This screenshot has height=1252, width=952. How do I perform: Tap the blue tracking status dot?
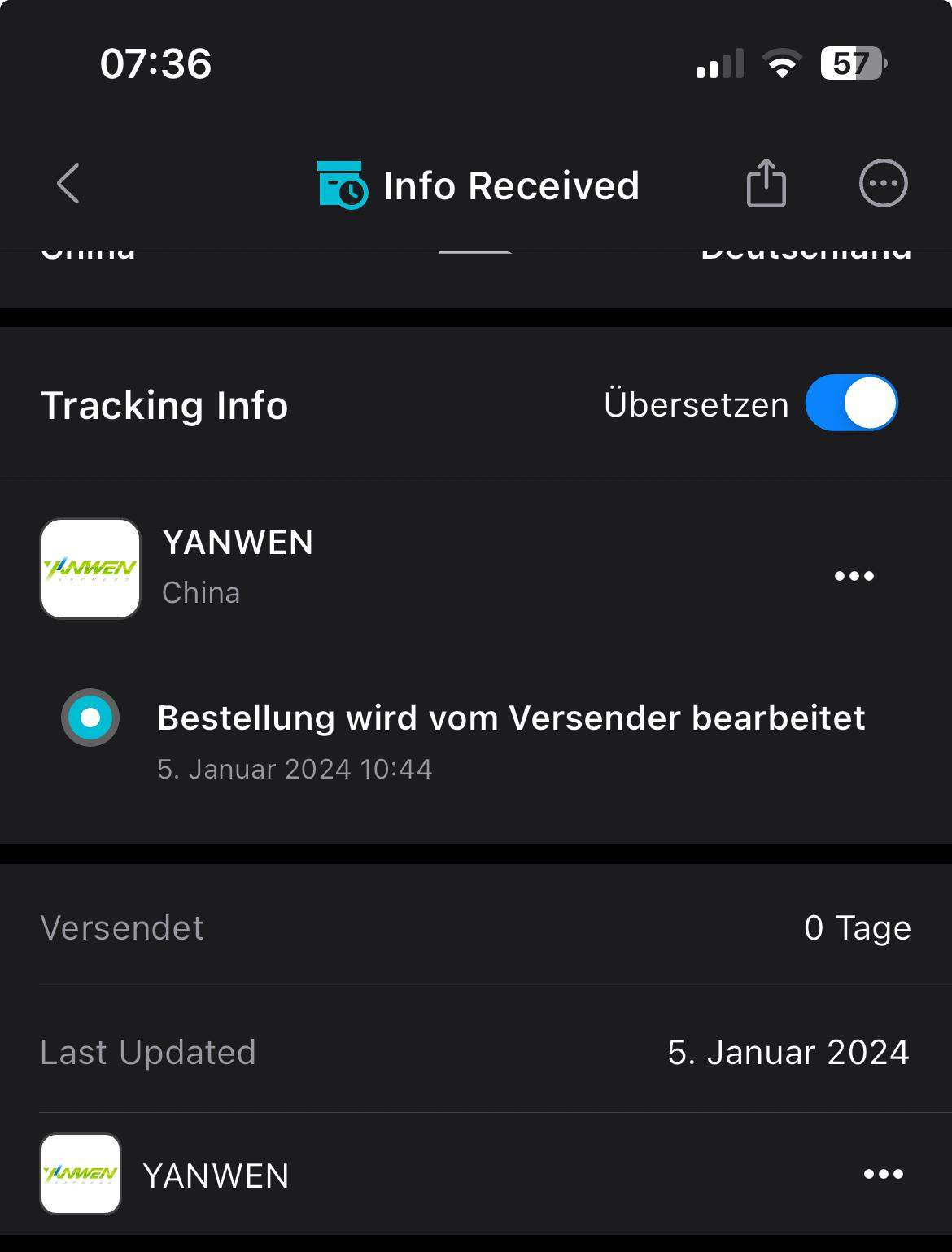tap(90, 718)
